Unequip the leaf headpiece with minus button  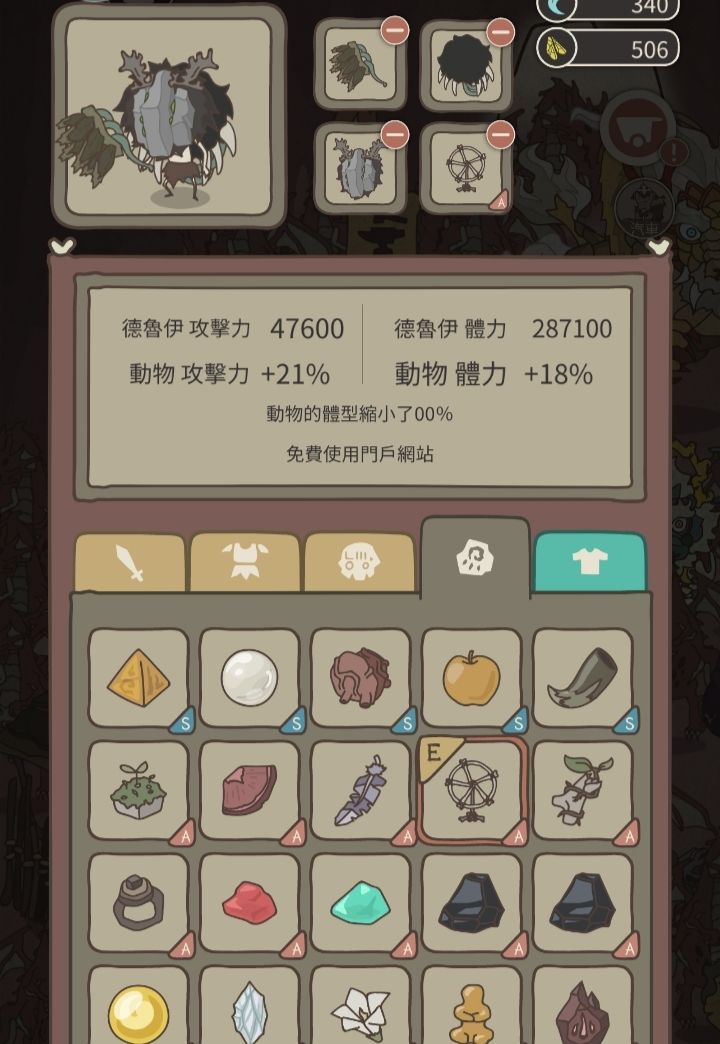pyautogui.click(x=393, y=31)
